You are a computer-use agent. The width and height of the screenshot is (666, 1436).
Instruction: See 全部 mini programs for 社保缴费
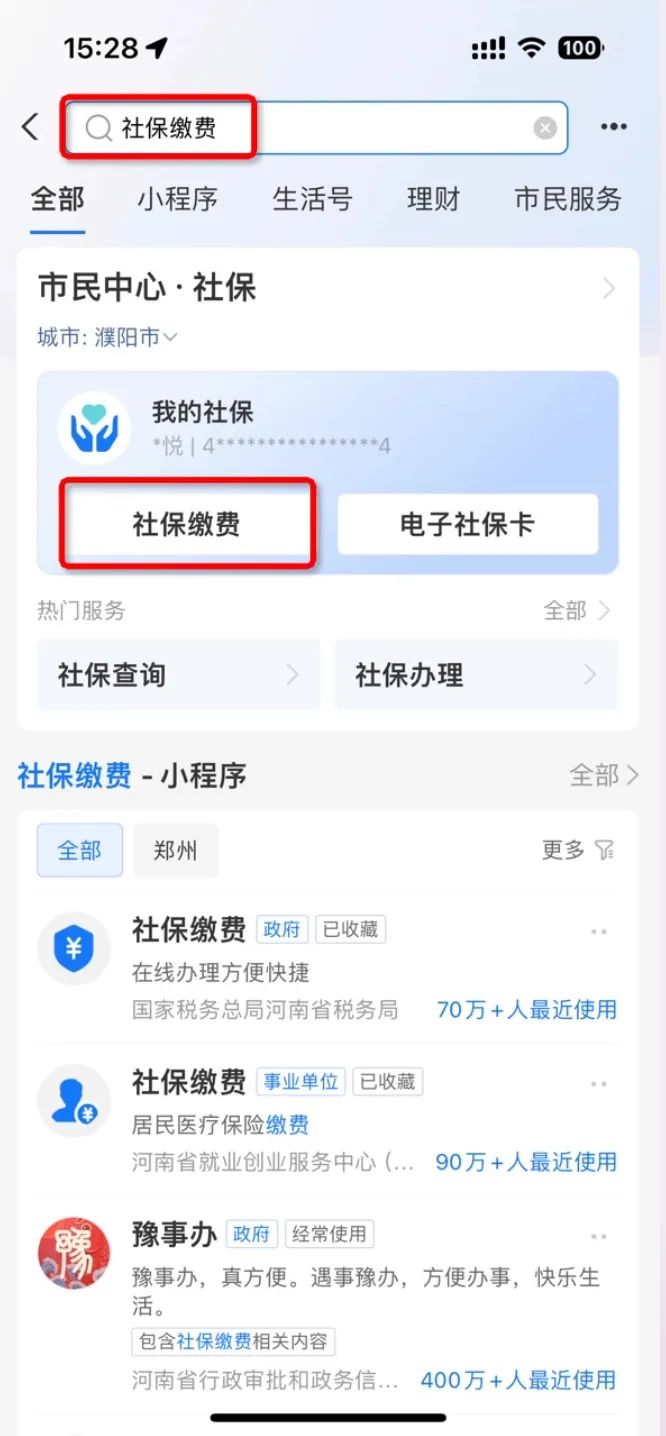(x=603, y=775)
